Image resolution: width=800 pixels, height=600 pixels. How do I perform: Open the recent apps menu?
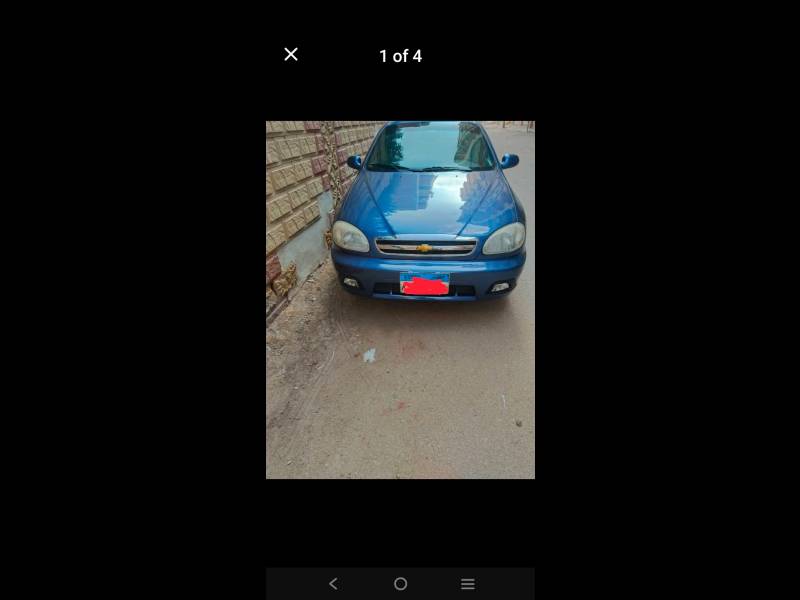(467, 584)
